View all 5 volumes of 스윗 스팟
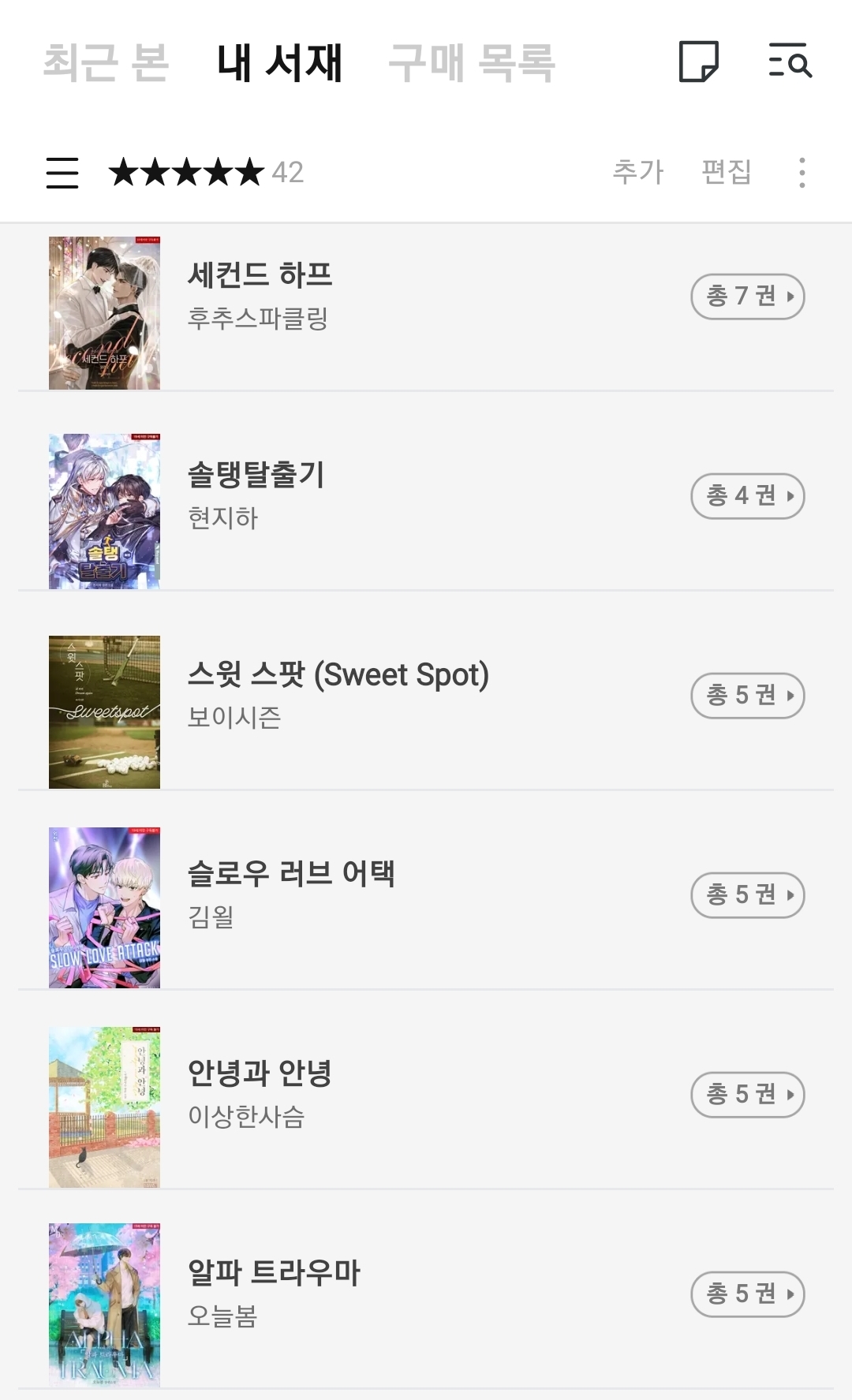Screen dimensions: 852x1400 point(747,696)
